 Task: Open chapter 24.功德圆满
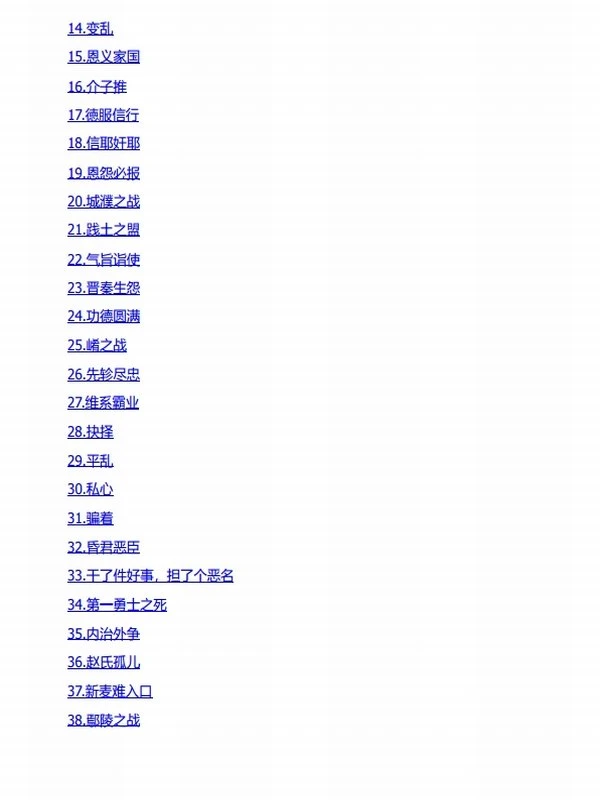coord(103,317)
